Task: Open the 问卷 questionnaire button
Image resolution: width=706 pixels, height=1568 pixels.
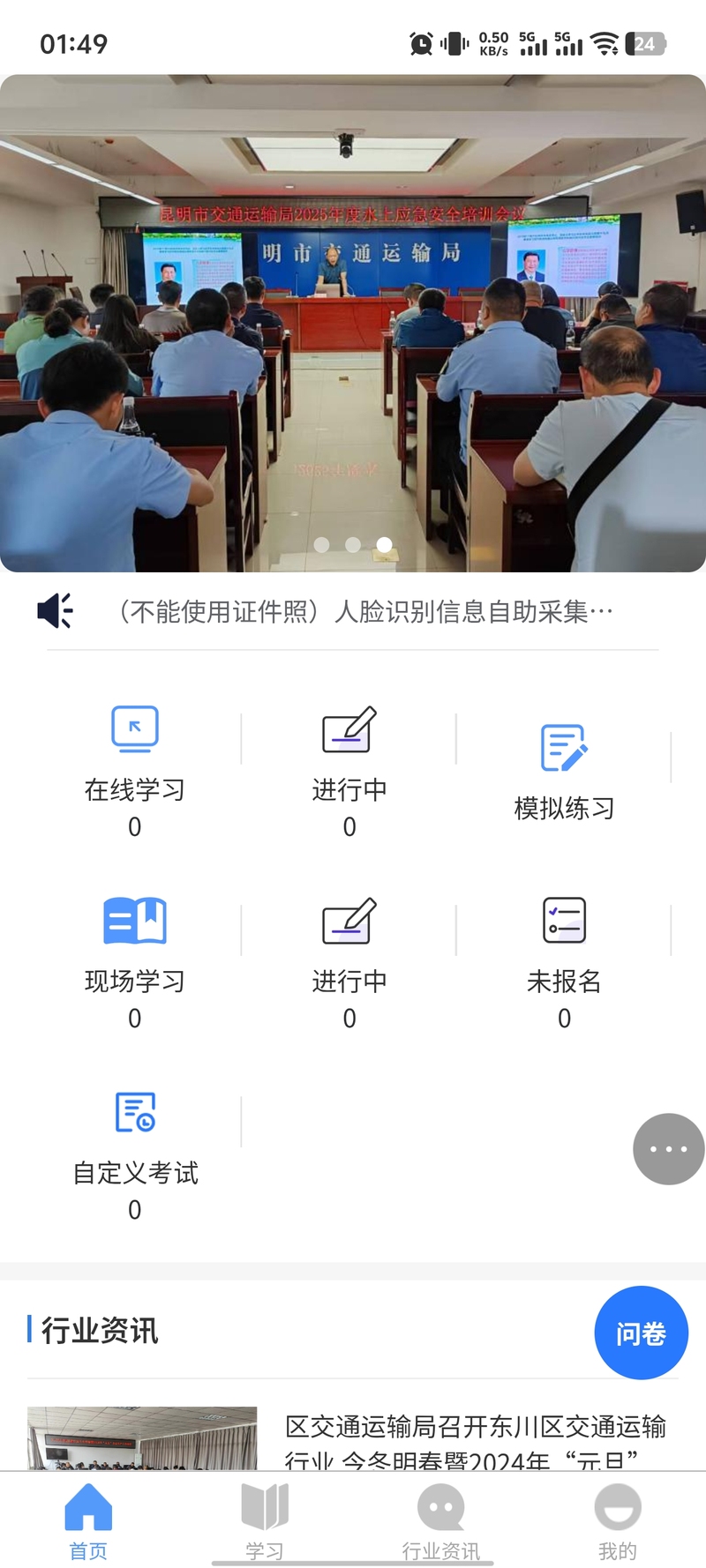Action: (641, 1333)
